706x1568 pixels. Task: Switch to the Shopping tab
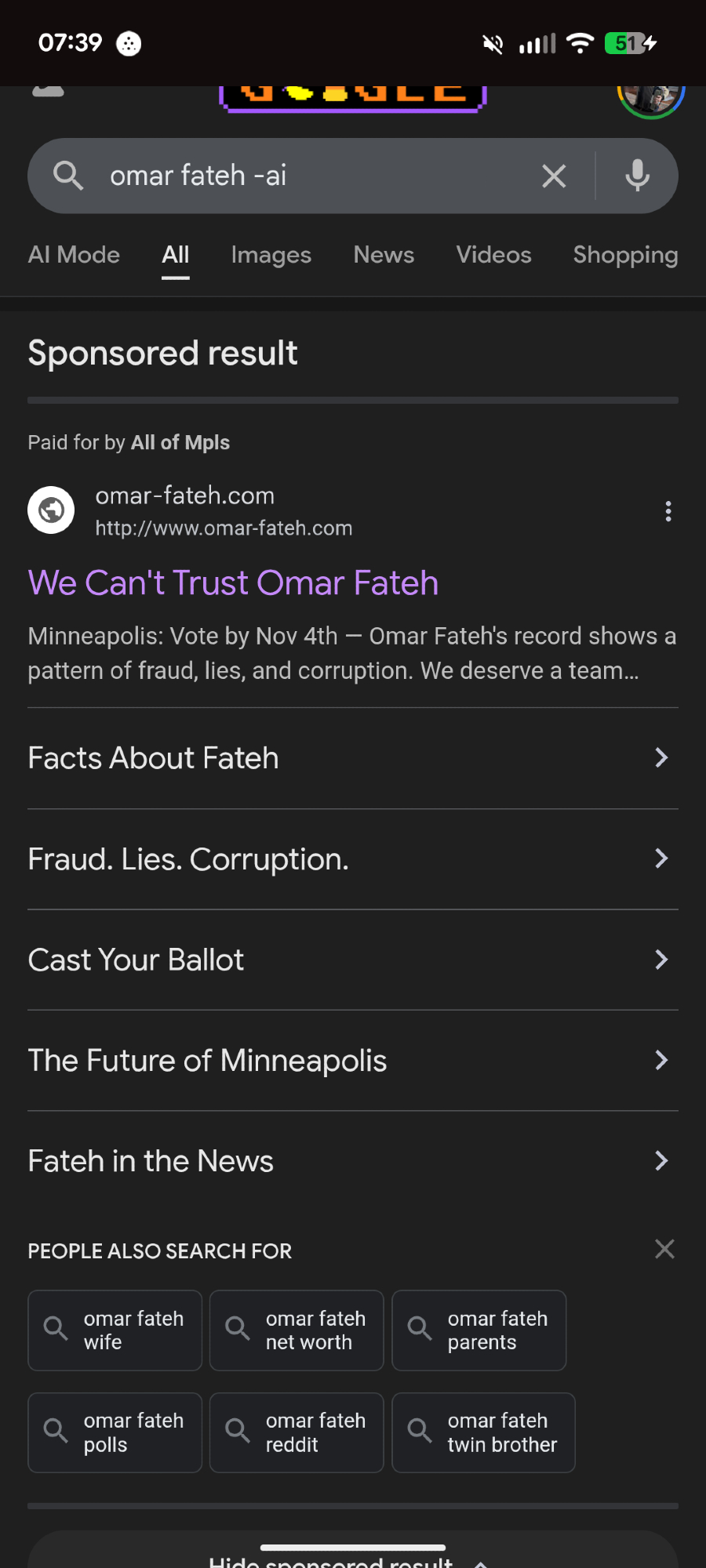[x=625, y=255]
